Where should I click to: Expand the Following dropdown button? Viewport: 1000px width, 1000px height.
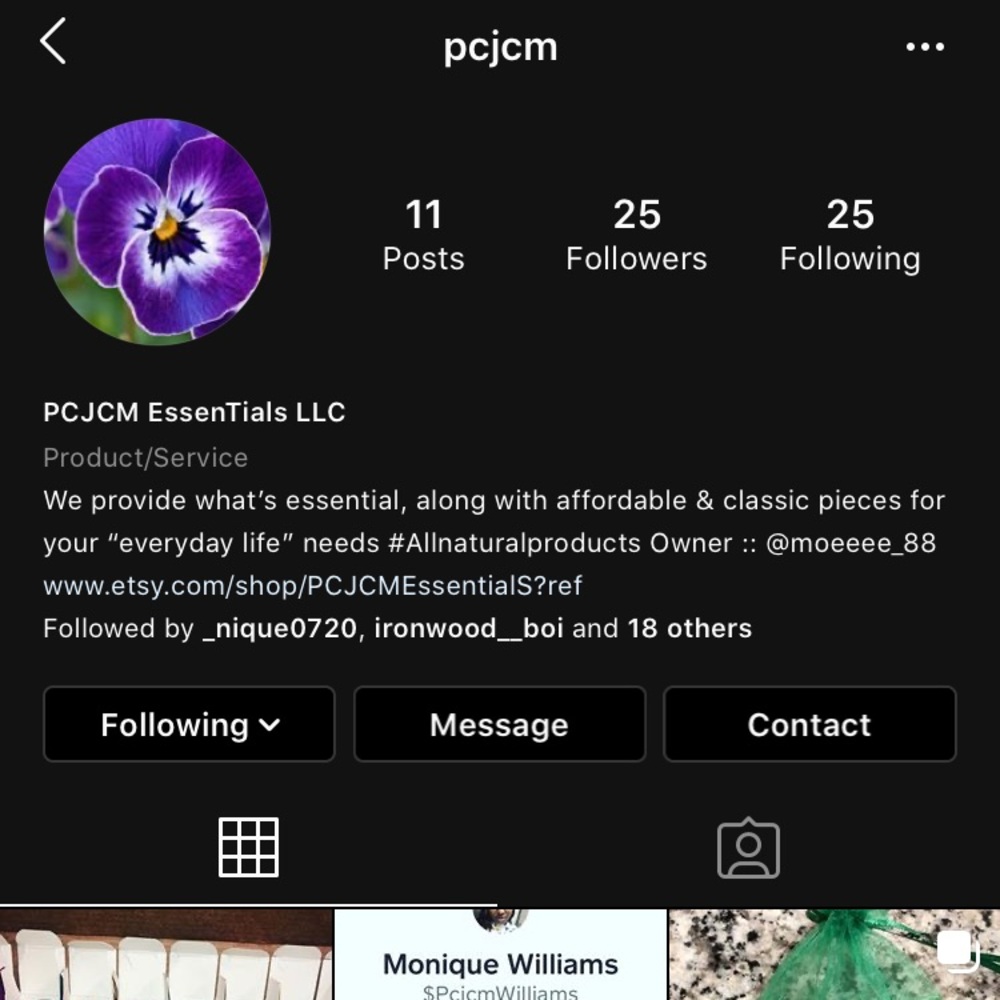tap(189, 725)
